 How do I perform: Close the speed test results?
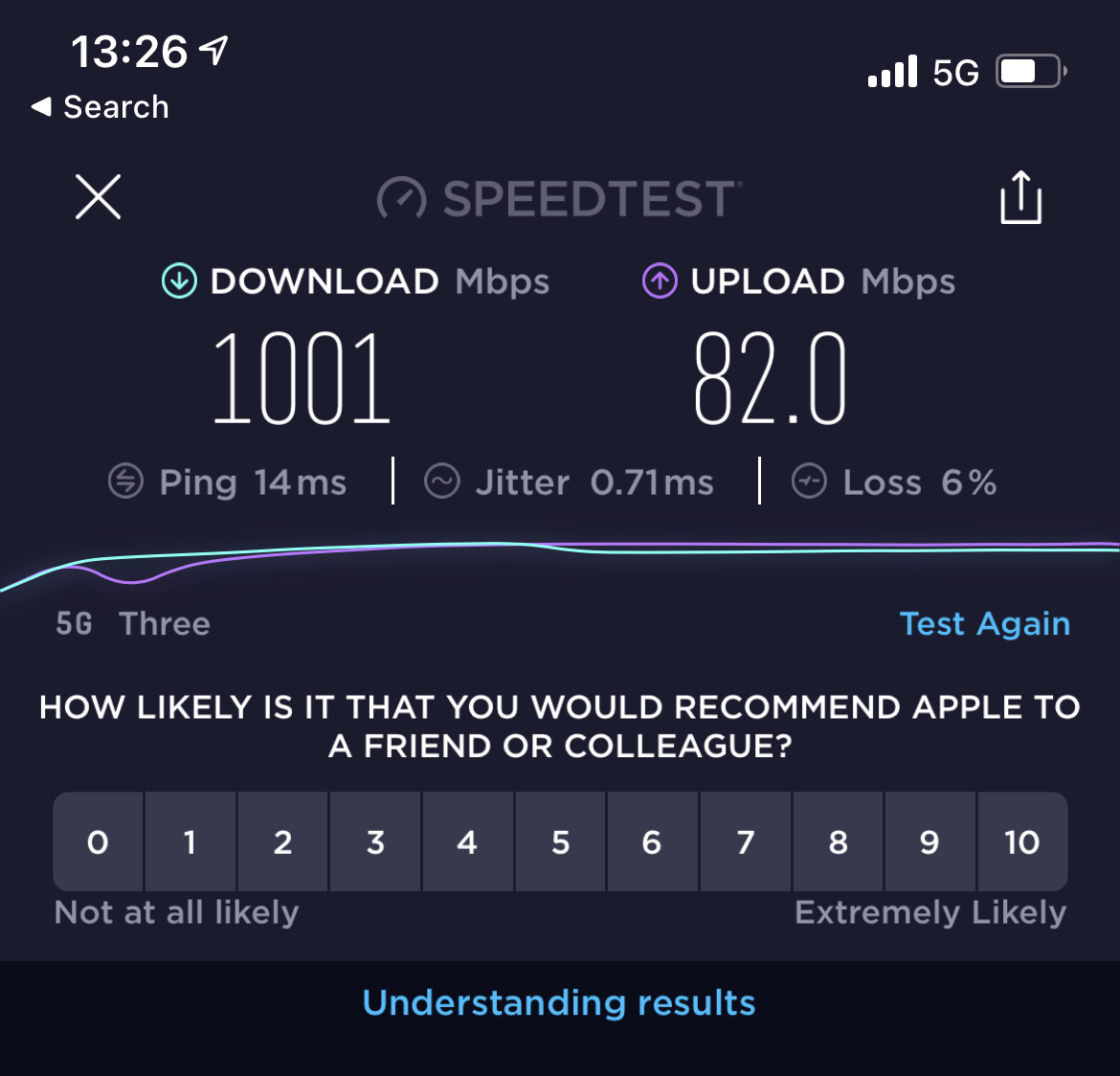(98, 196)
